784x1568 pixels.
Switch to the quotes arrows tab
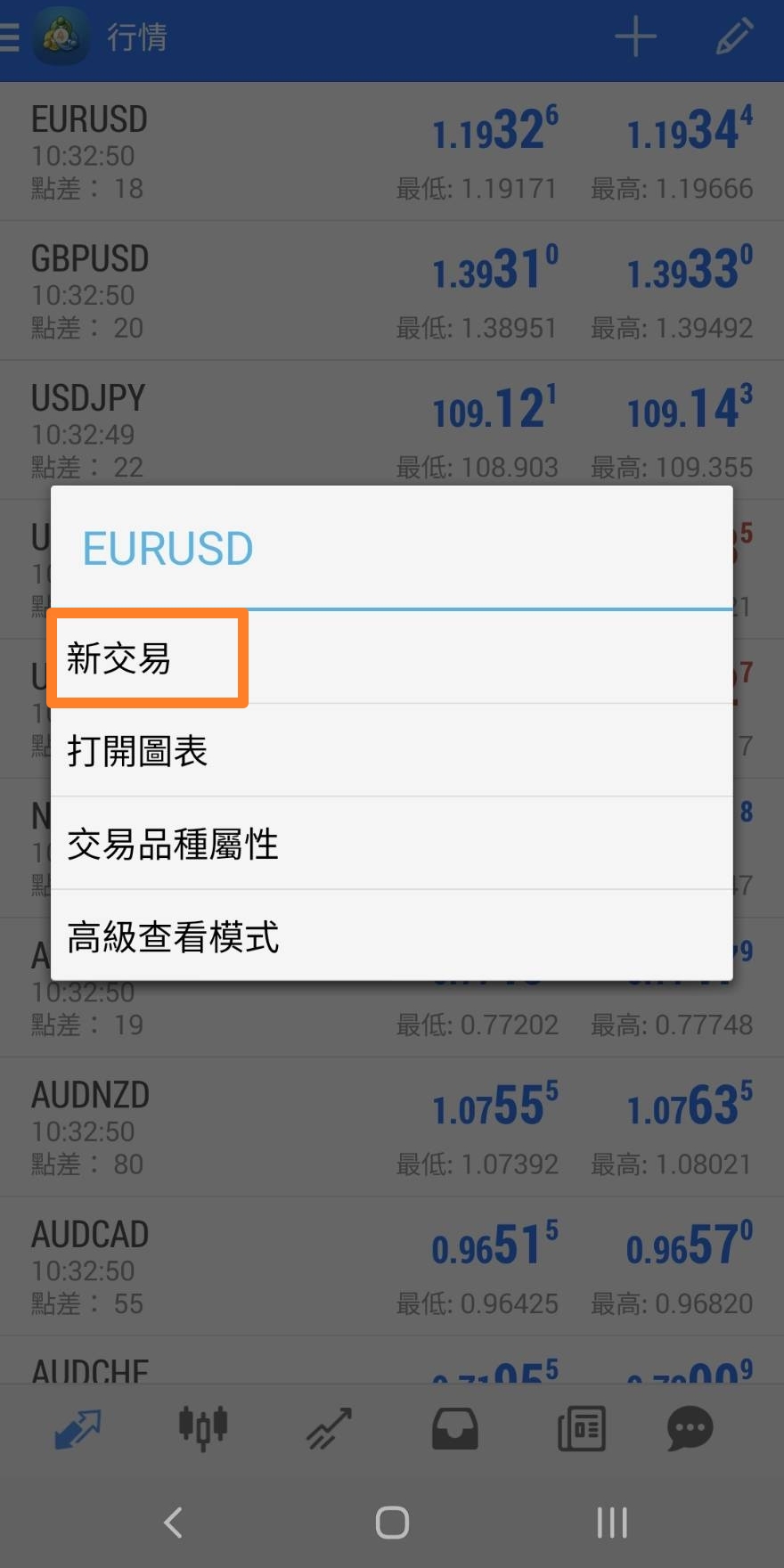[78, 1428]
